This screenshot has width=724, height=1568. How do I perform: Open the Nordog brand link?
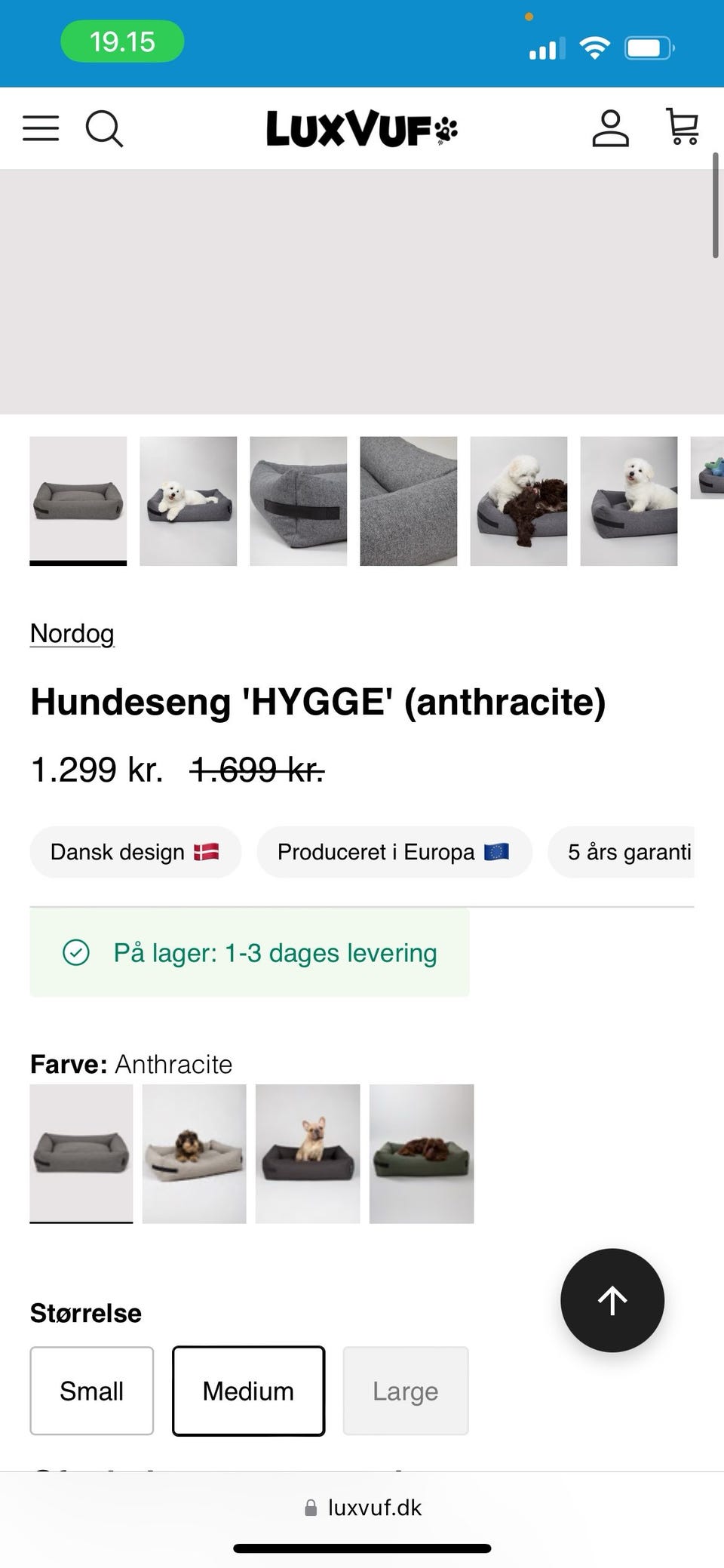[x=72, y=634]
